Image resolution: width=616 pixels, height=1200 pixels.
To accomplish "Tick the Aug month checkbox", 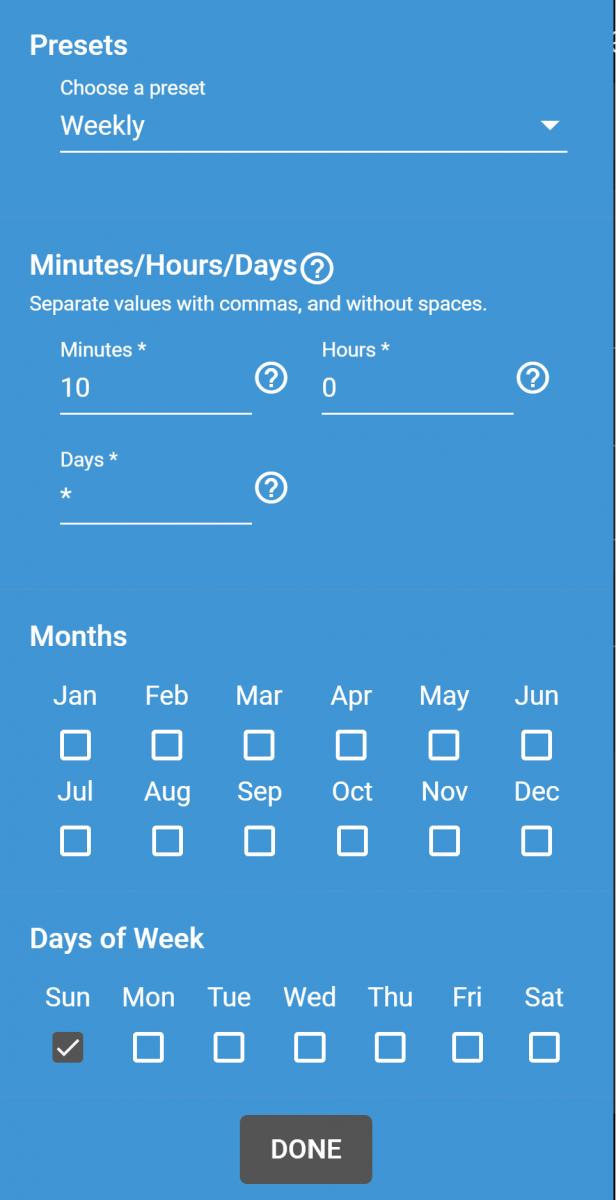I will coord(167,841).
